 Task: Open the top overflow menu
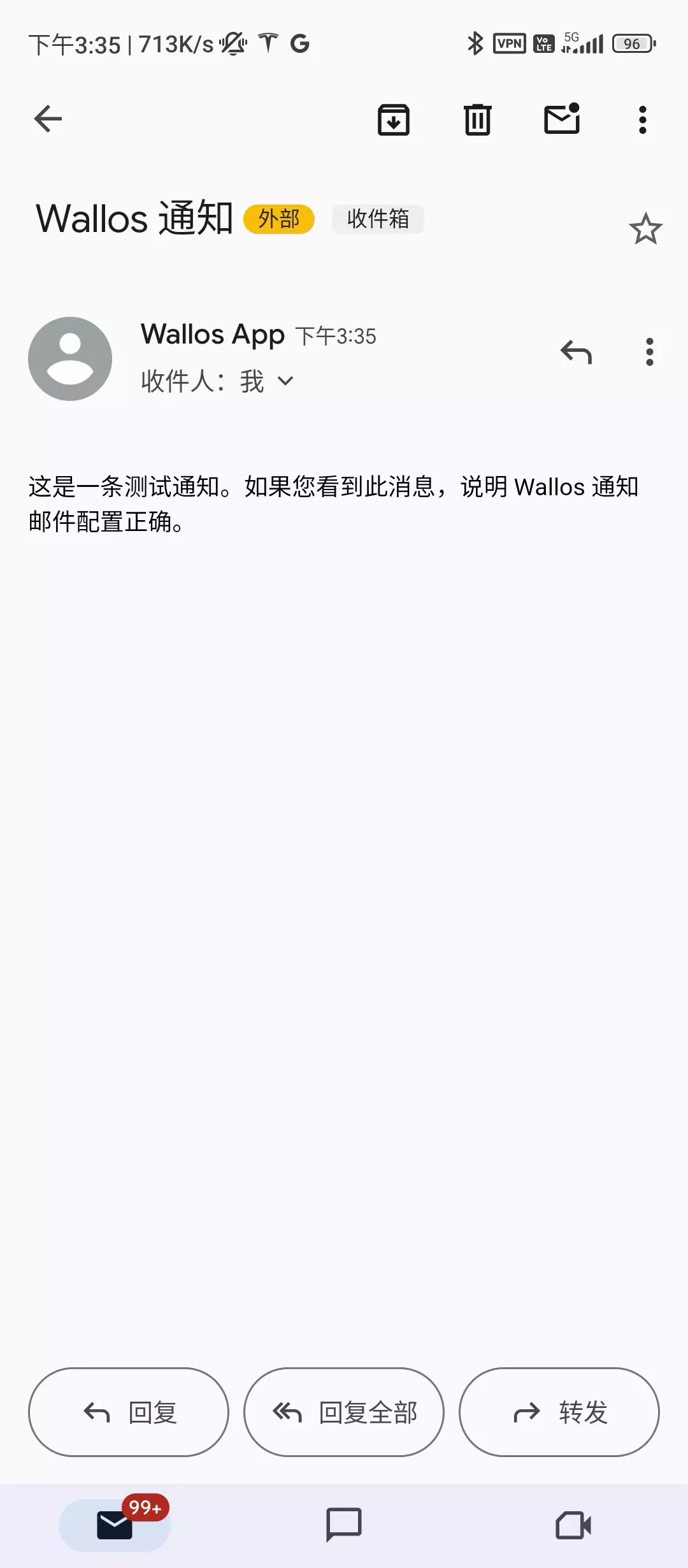coord(642,119)
